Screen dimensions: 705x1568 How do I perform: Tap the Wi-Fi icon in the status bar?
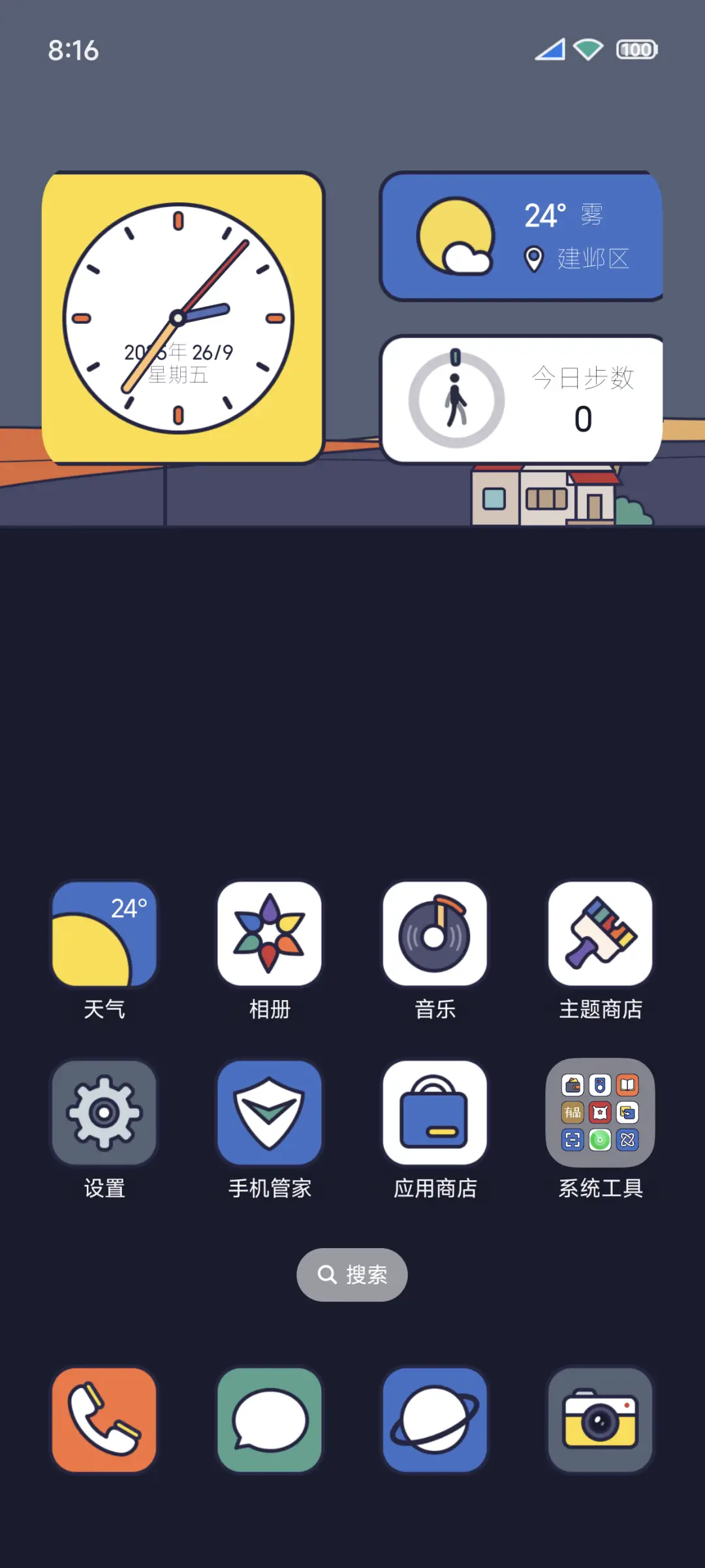[586, 49]
